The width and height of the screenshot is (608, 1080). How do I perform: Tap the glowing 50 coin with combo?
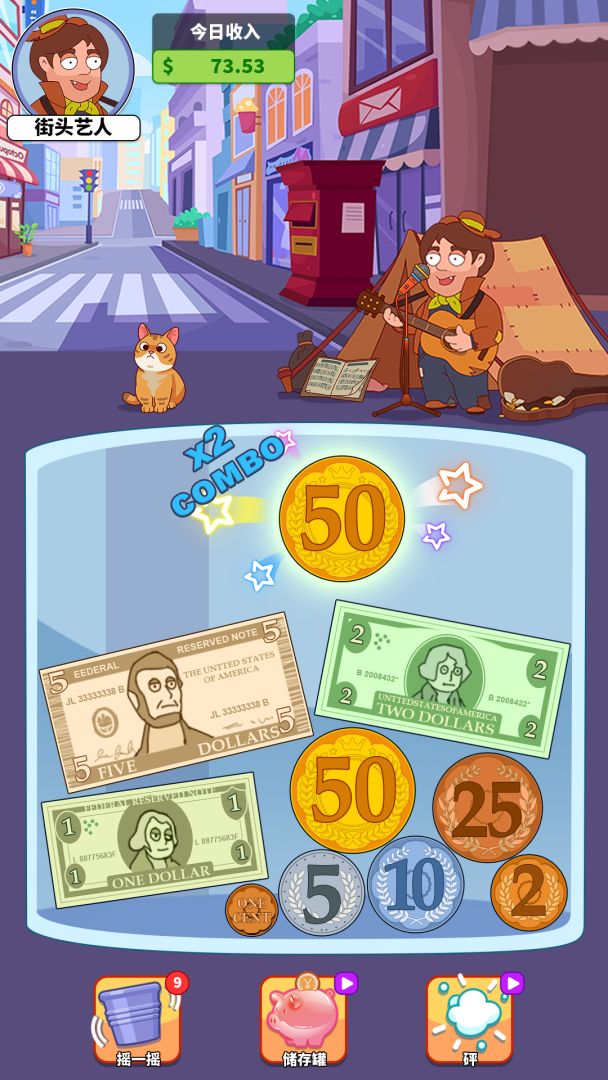pyautogui.click(x=342, y=518)
